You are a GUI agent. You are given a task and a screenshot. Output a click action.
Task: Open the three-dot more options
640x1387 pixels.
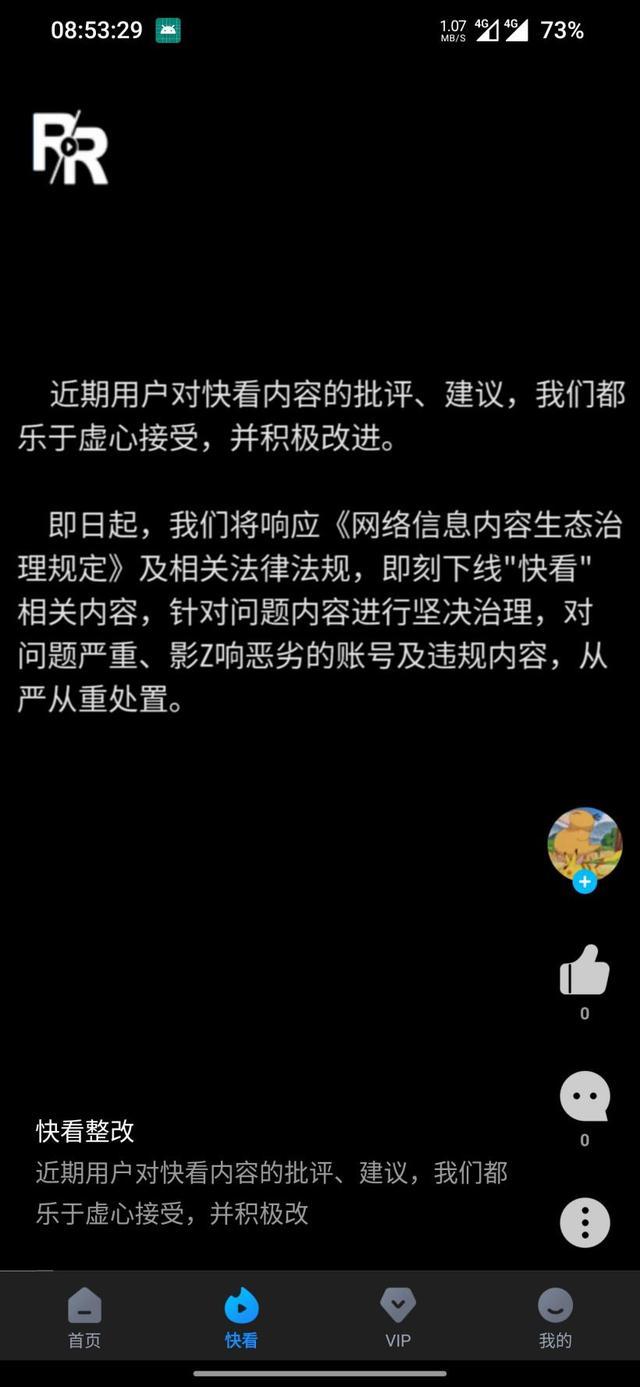[584, 1222]
